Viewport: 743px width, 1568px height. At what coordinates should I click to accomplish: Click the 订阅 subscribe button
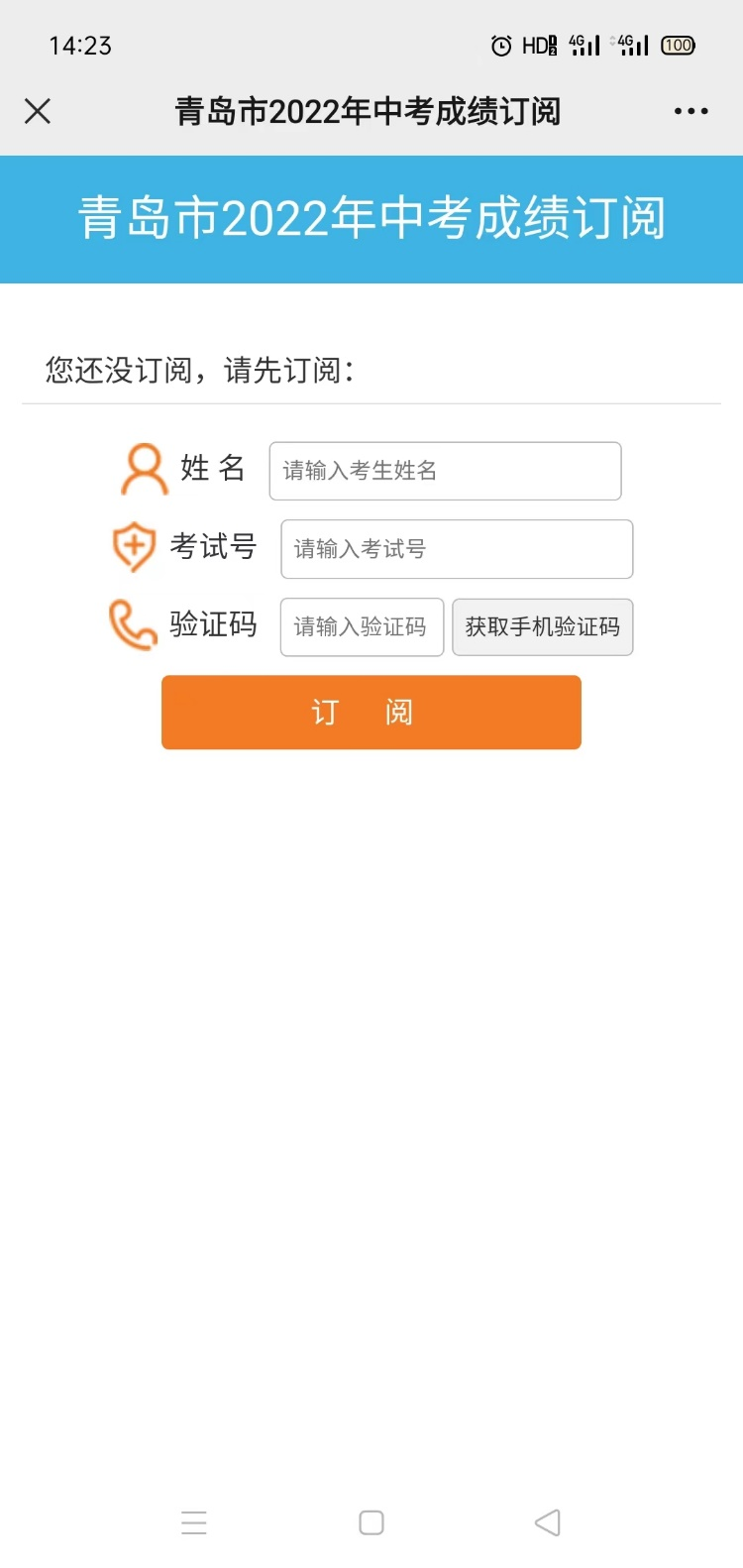[x=371, y=712]
